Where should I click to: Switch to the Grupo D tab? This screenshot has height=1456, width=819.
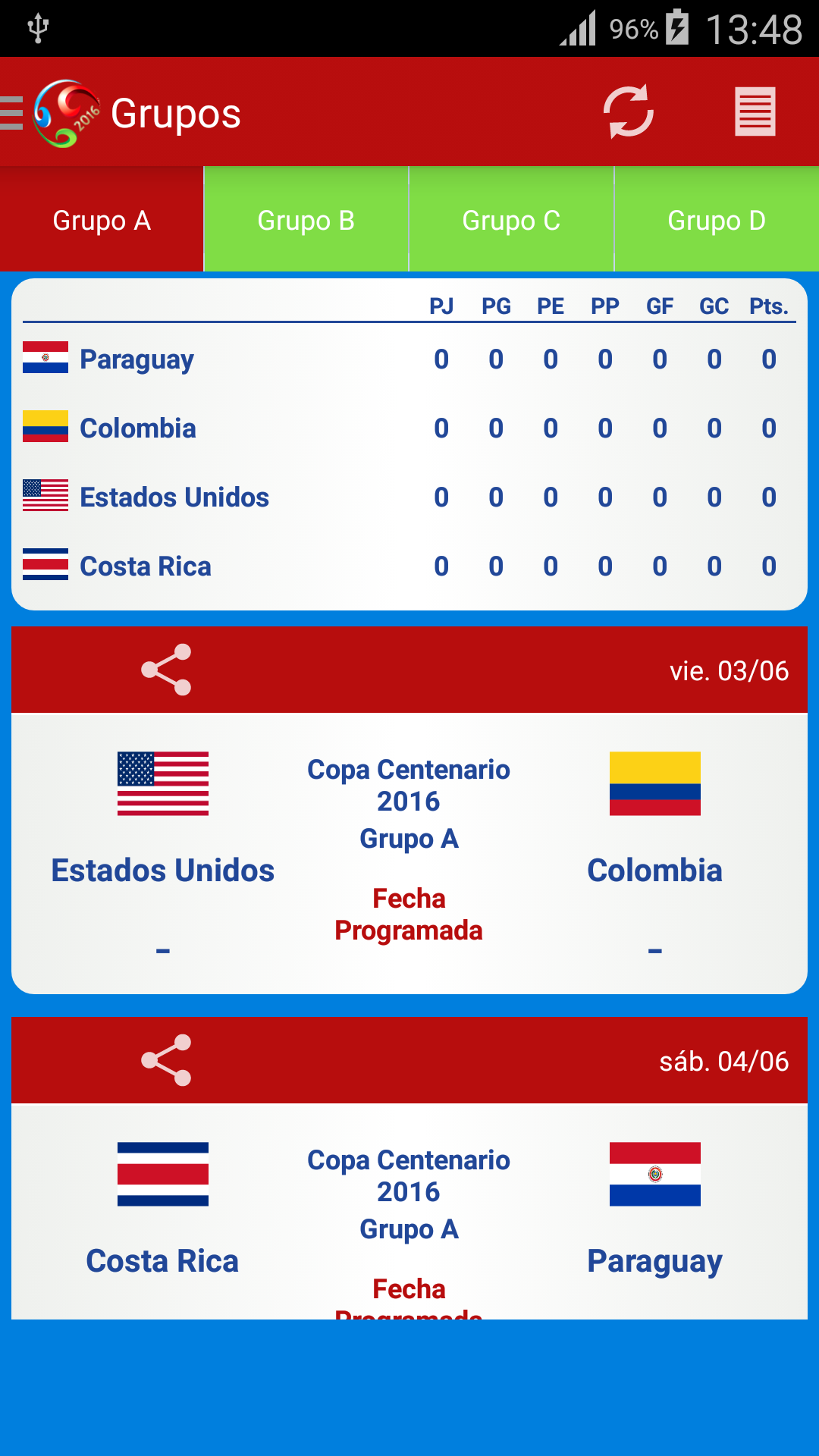pyautogui.click(x=717, y=220)
